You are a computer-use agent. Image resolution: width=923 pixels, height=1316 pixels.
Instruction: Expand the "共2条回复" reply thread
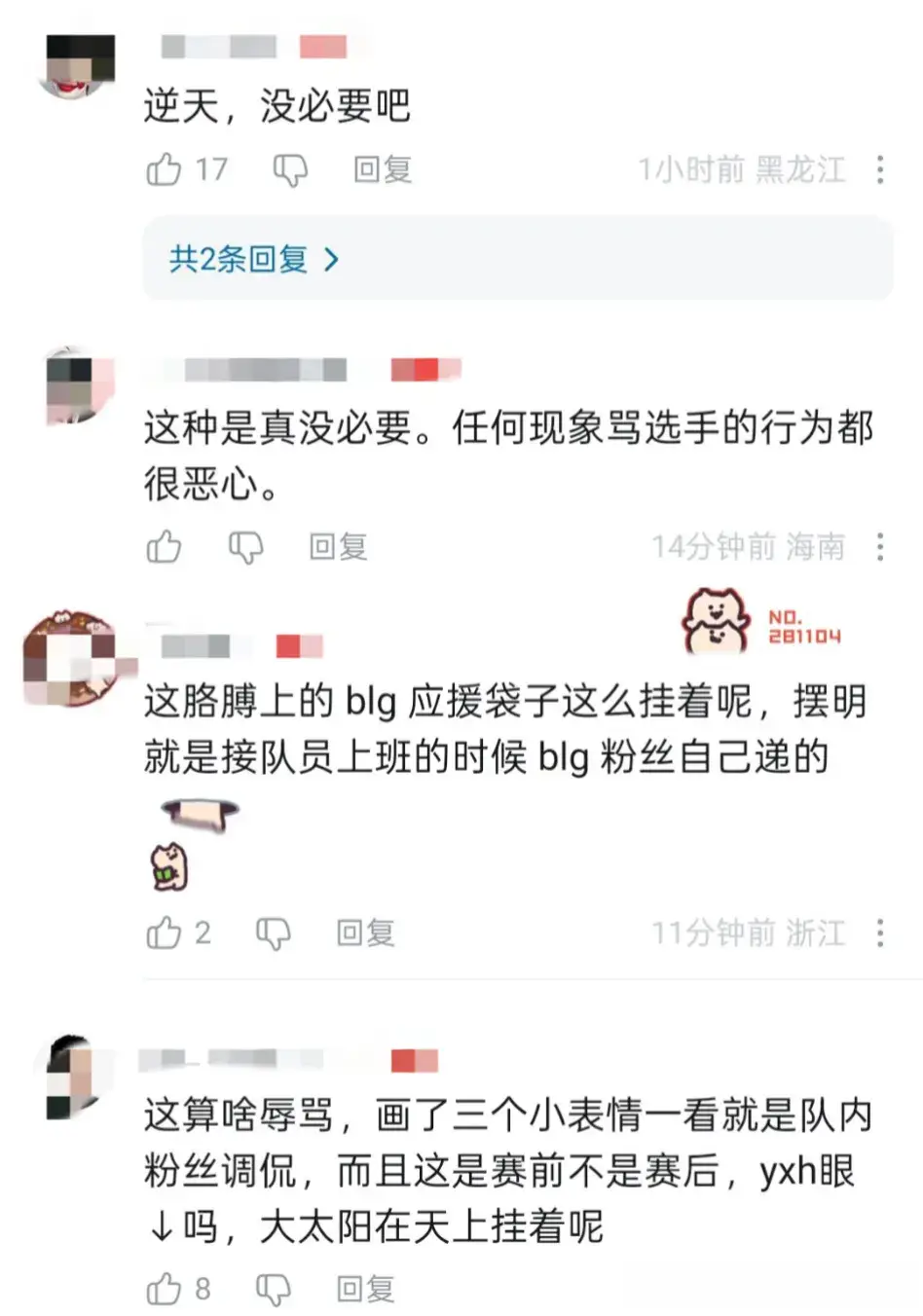[x=247, y=260]
